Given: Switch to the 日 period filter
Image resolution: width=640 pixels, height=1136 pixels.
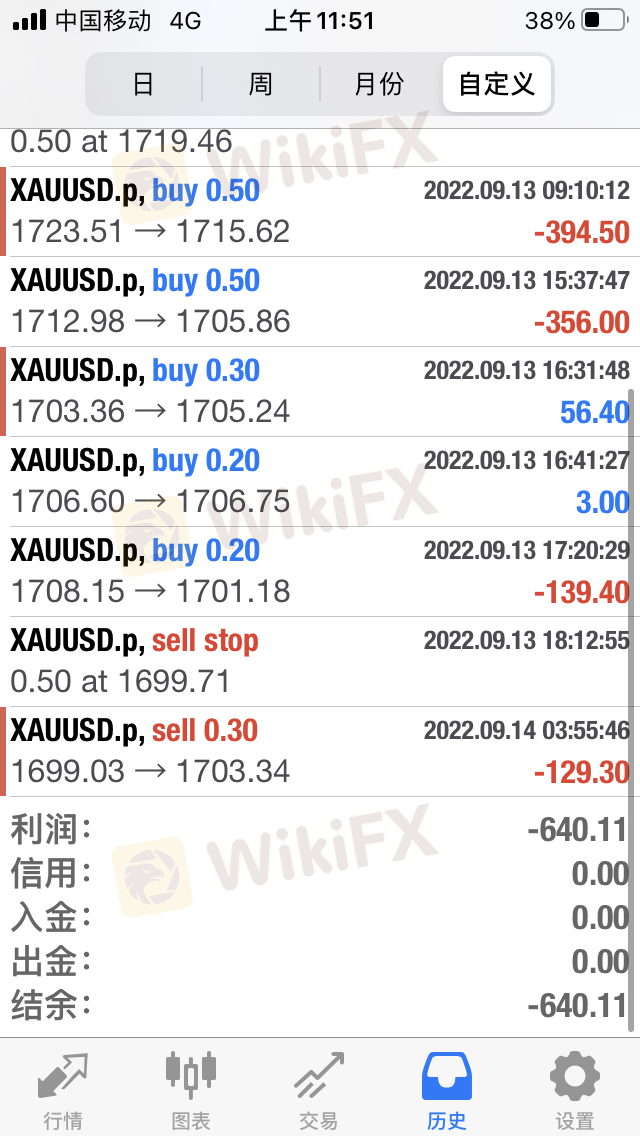Looking at the screenshot, I should (144, 84).
